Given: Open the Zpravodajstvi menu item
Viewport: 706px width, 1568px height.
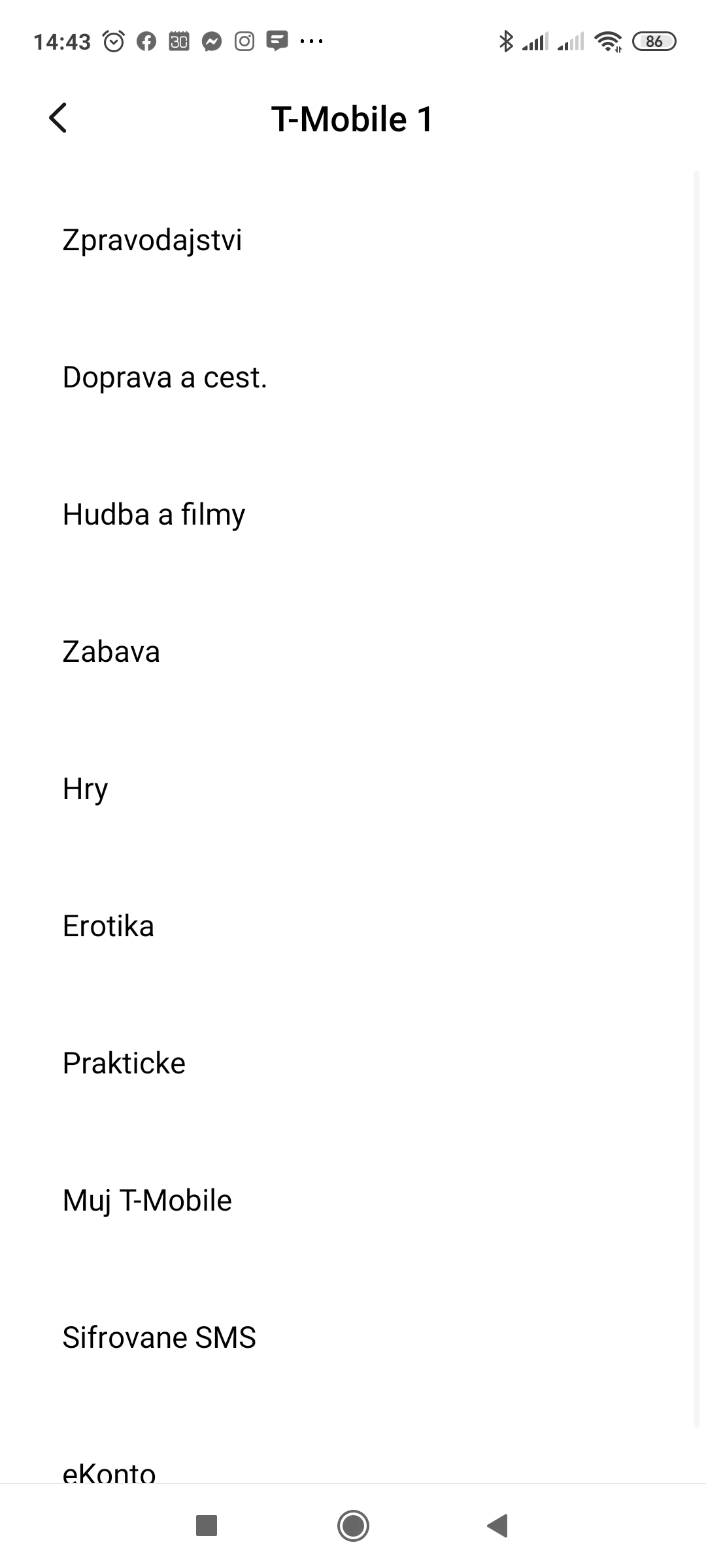Looking at the screenshot, I should [x=152, y=240].
